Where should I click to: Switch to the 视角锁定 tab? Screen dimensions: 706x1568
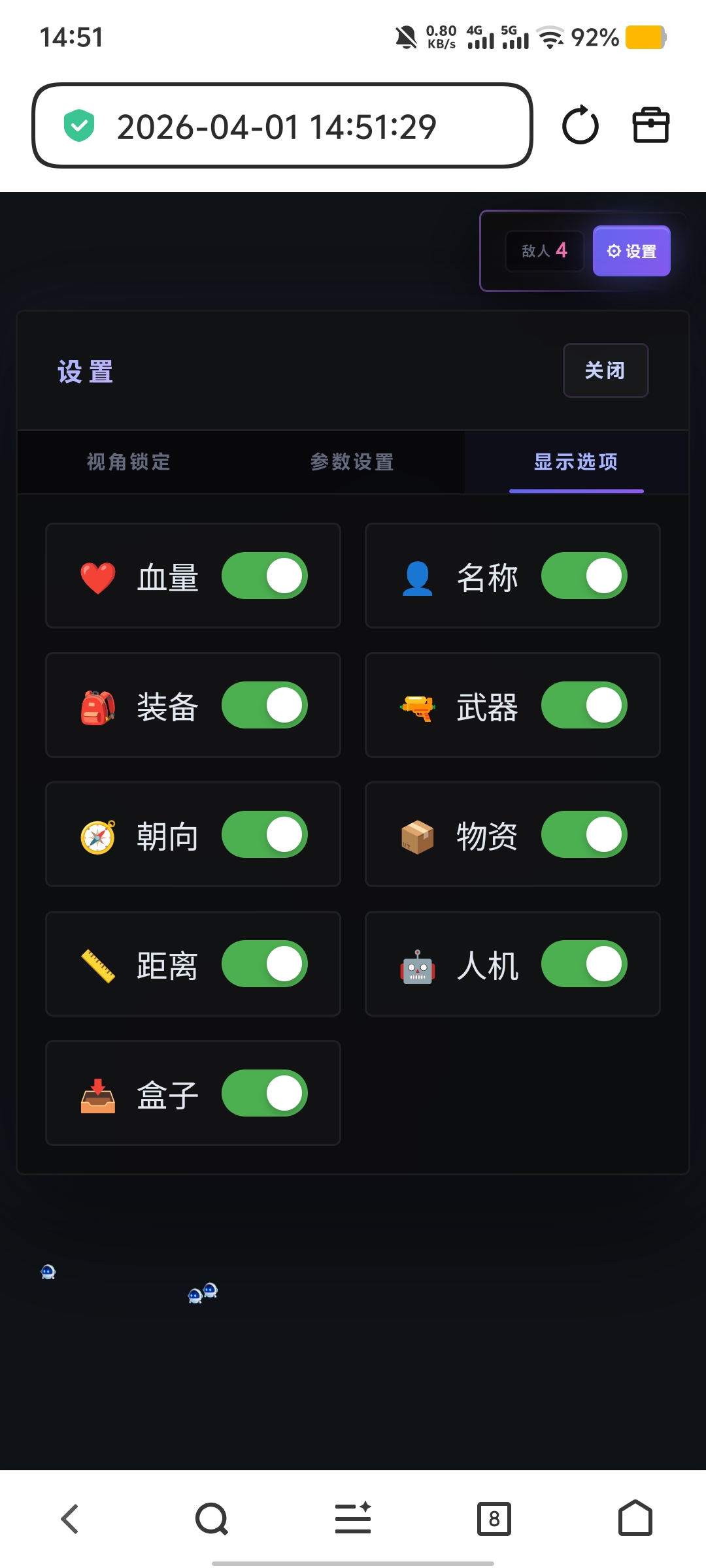click(x=129, y=462)
